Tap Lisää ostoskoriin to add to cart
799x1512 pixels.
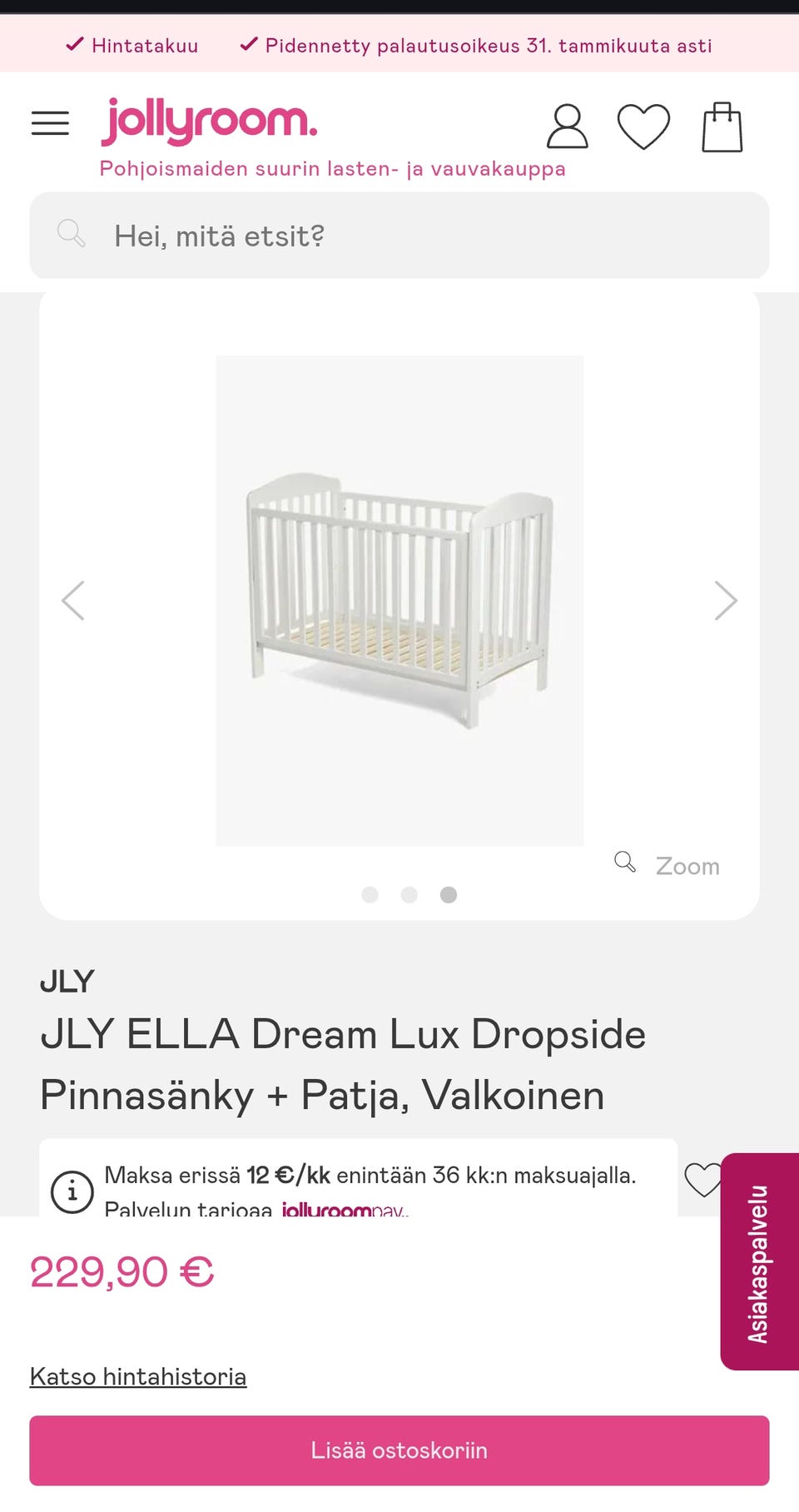click(x=399, y=1450)
